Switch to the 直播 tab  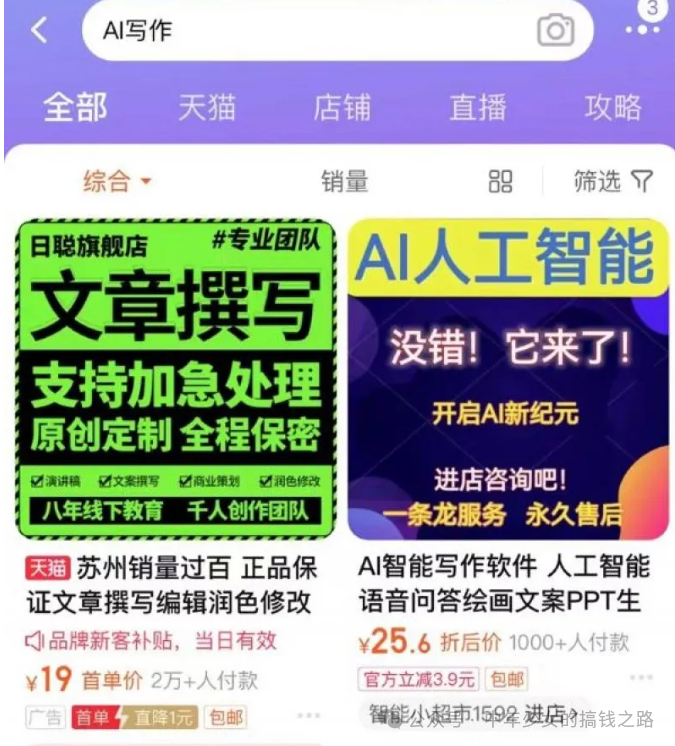click(477, 108)
